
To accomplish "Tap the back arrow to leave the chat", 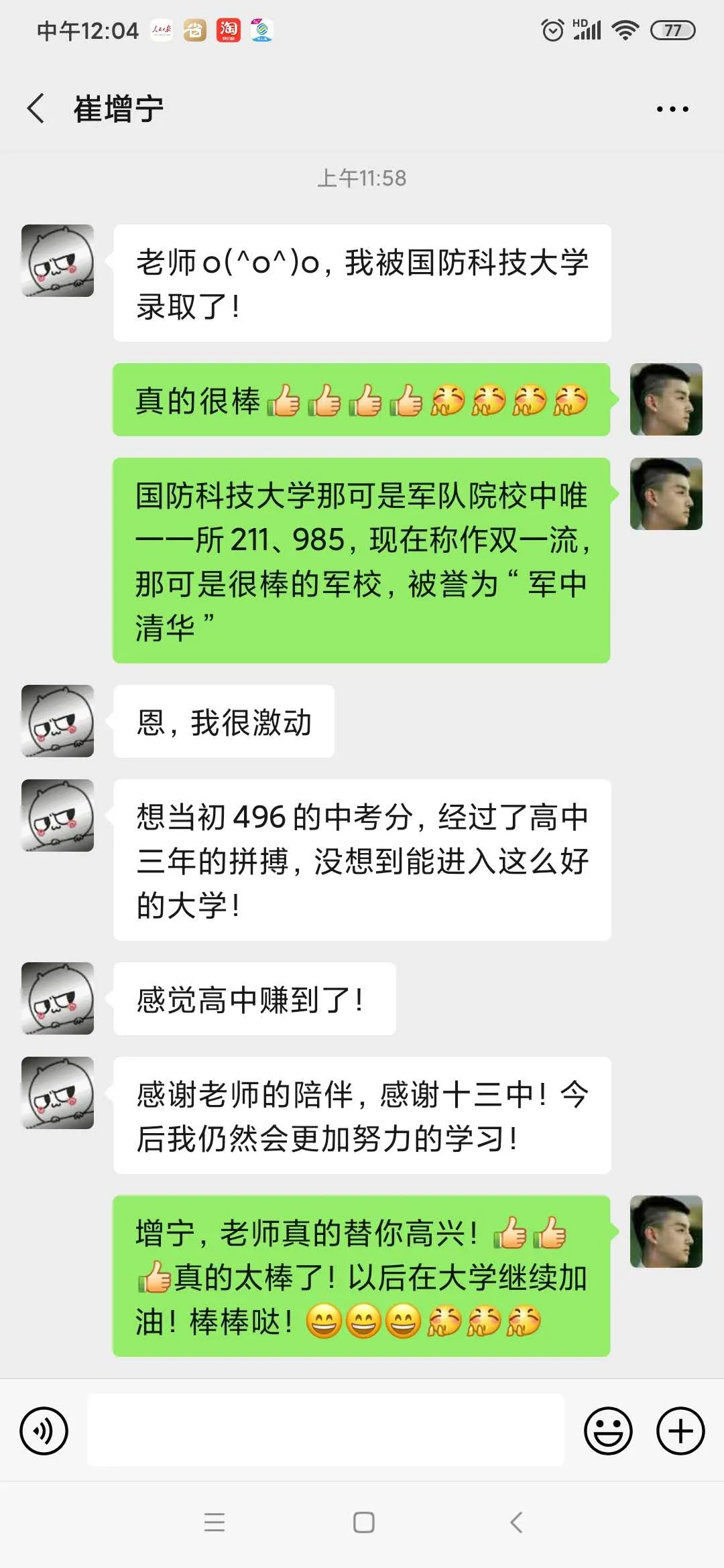I will [x=35, y=109].
